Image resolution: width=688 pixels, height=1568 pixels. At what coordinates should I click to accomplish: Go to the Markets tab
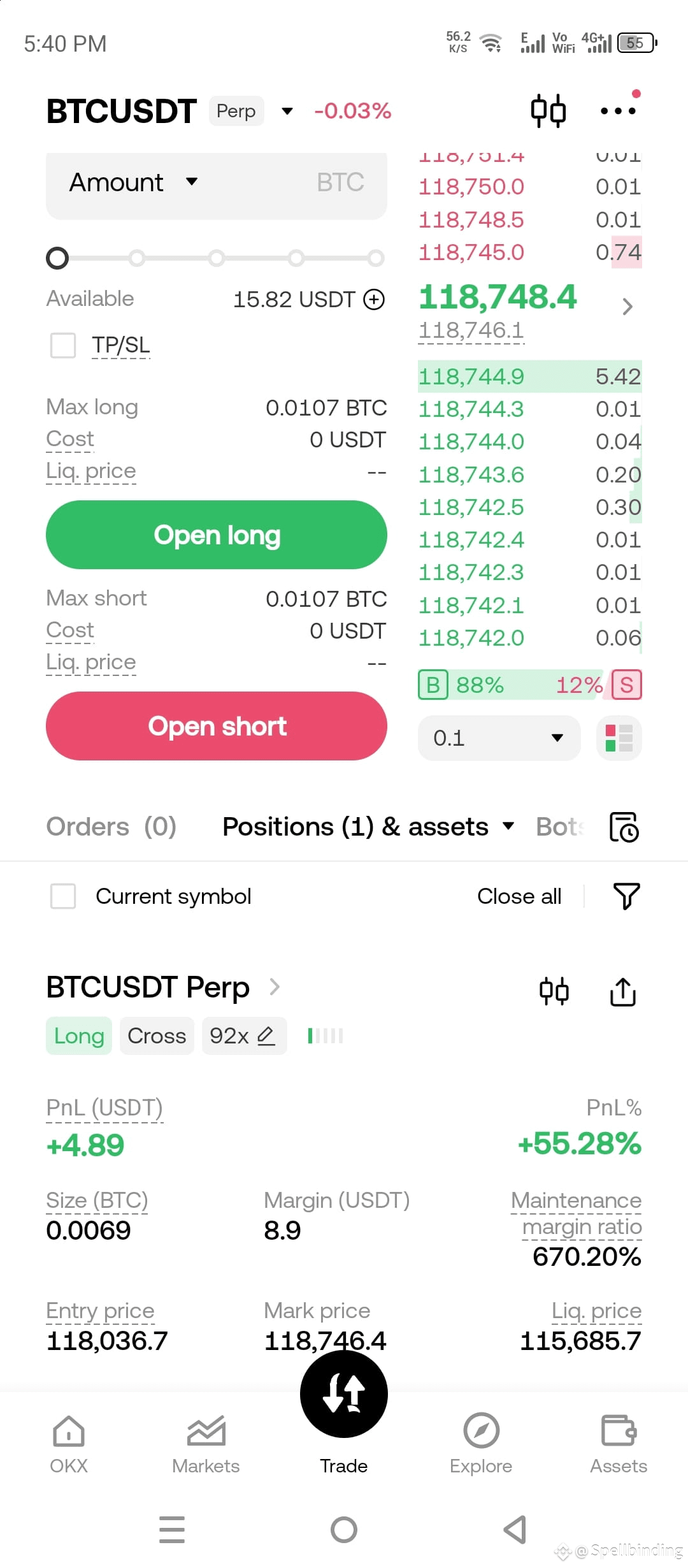[206, 1445]
